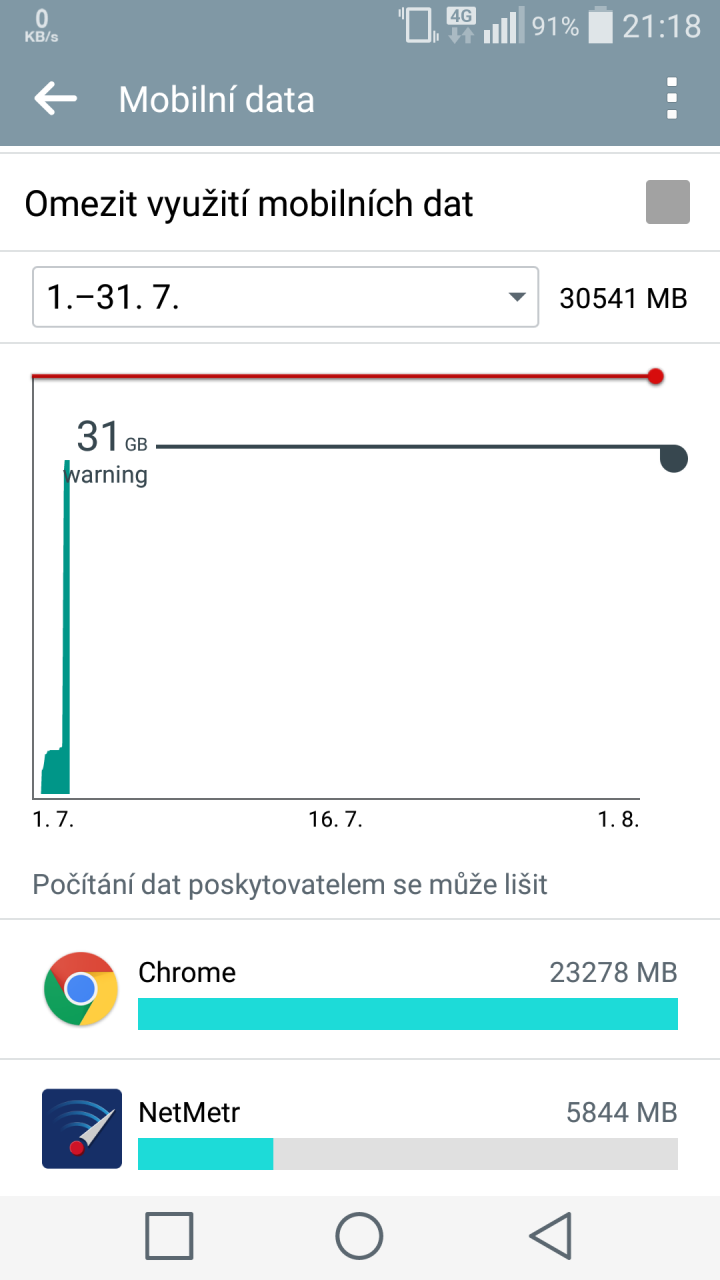This screenshot has height=1280, width=720.
Task: Enable Omezit využití mobilních dat checkbox
Action: (667, 203)
